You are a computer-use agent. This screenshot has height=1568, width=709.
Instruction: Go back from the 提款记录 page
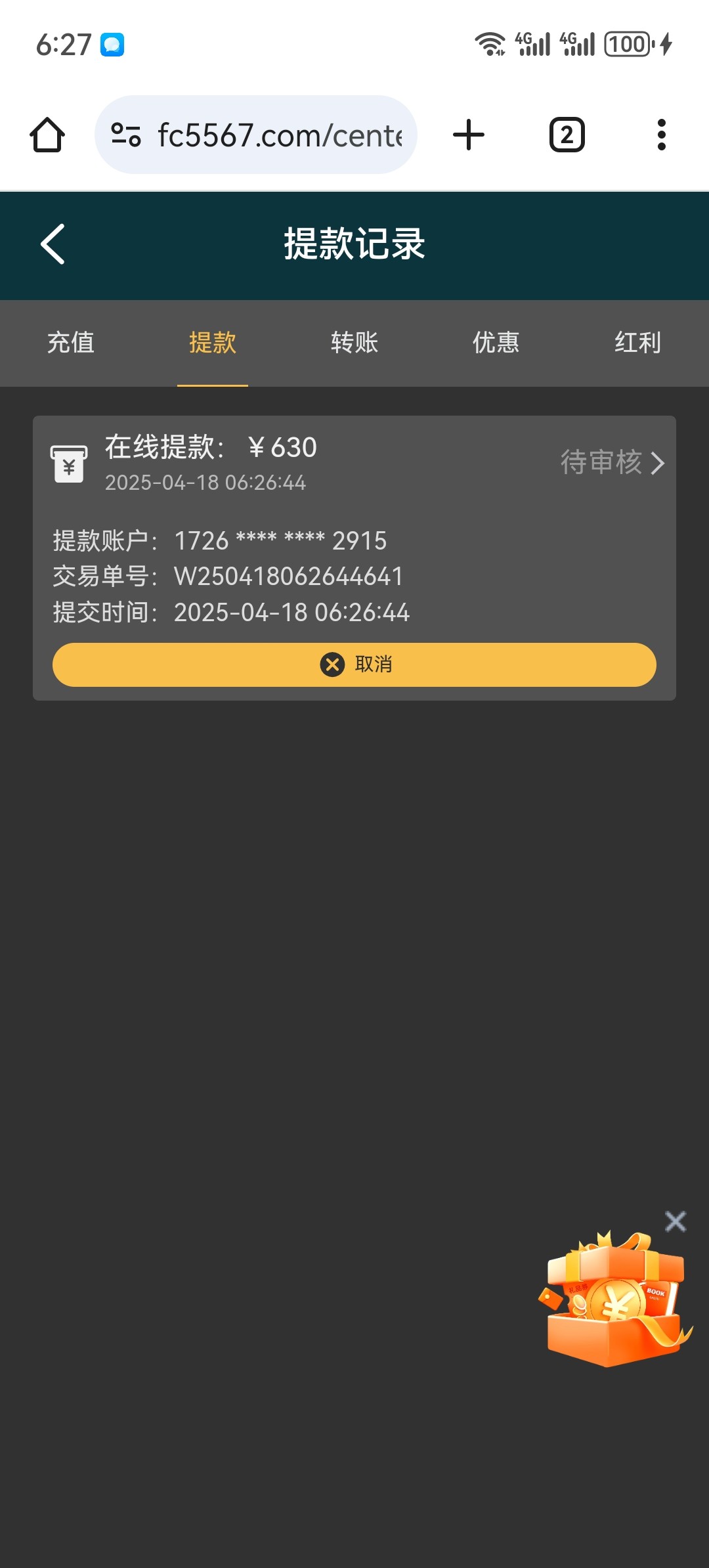pos(53,244)
